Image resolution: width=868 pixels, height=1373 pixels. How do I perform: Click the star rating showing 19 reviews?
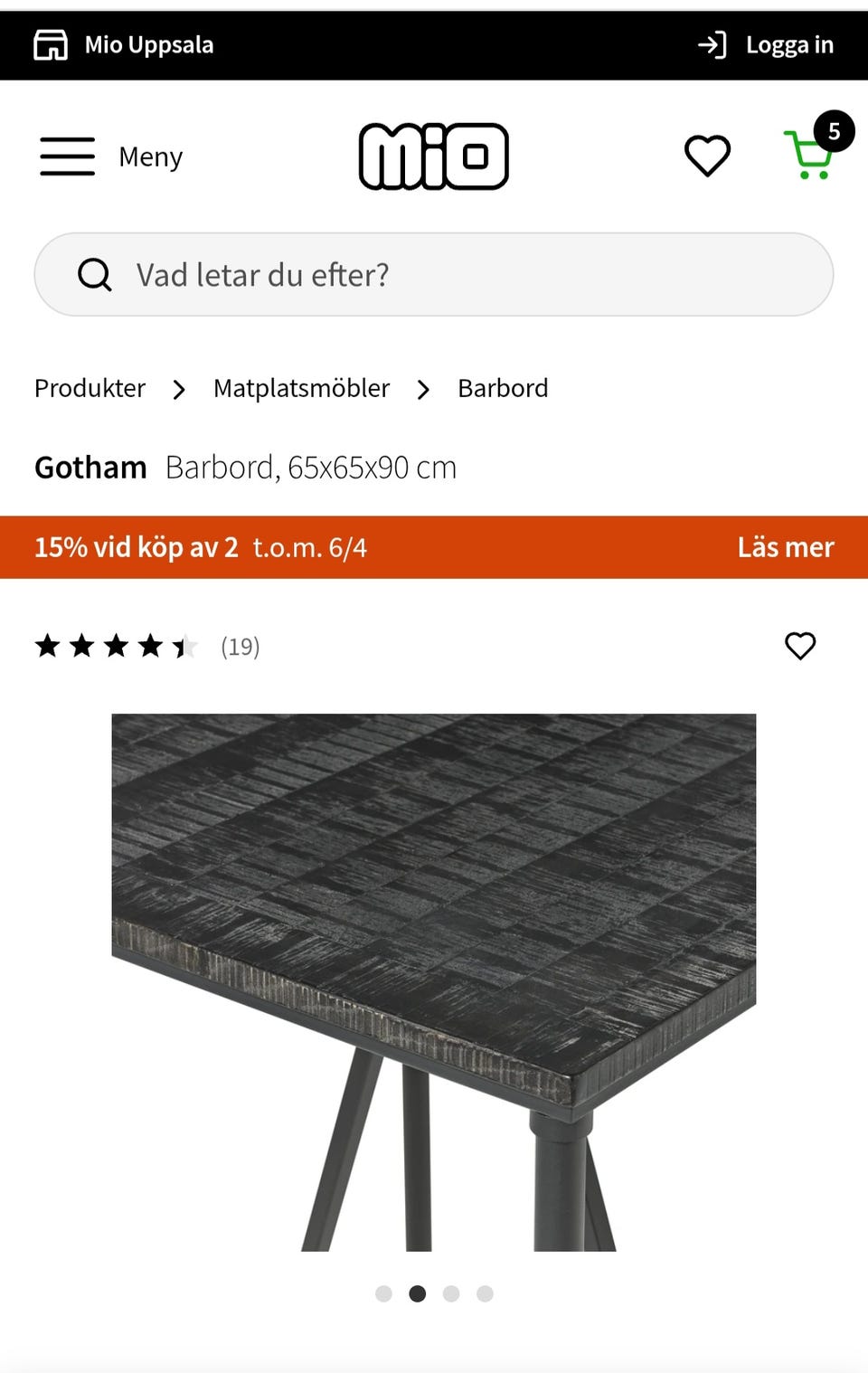click(x=118, y=646)
